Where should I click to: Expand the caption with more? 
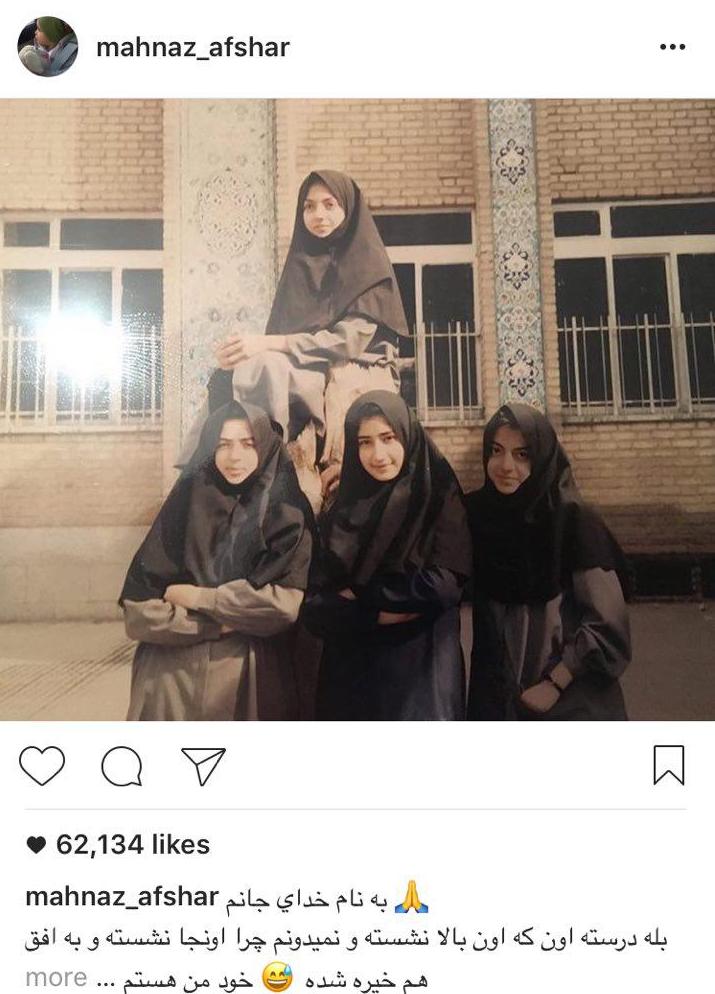(55, 977)
